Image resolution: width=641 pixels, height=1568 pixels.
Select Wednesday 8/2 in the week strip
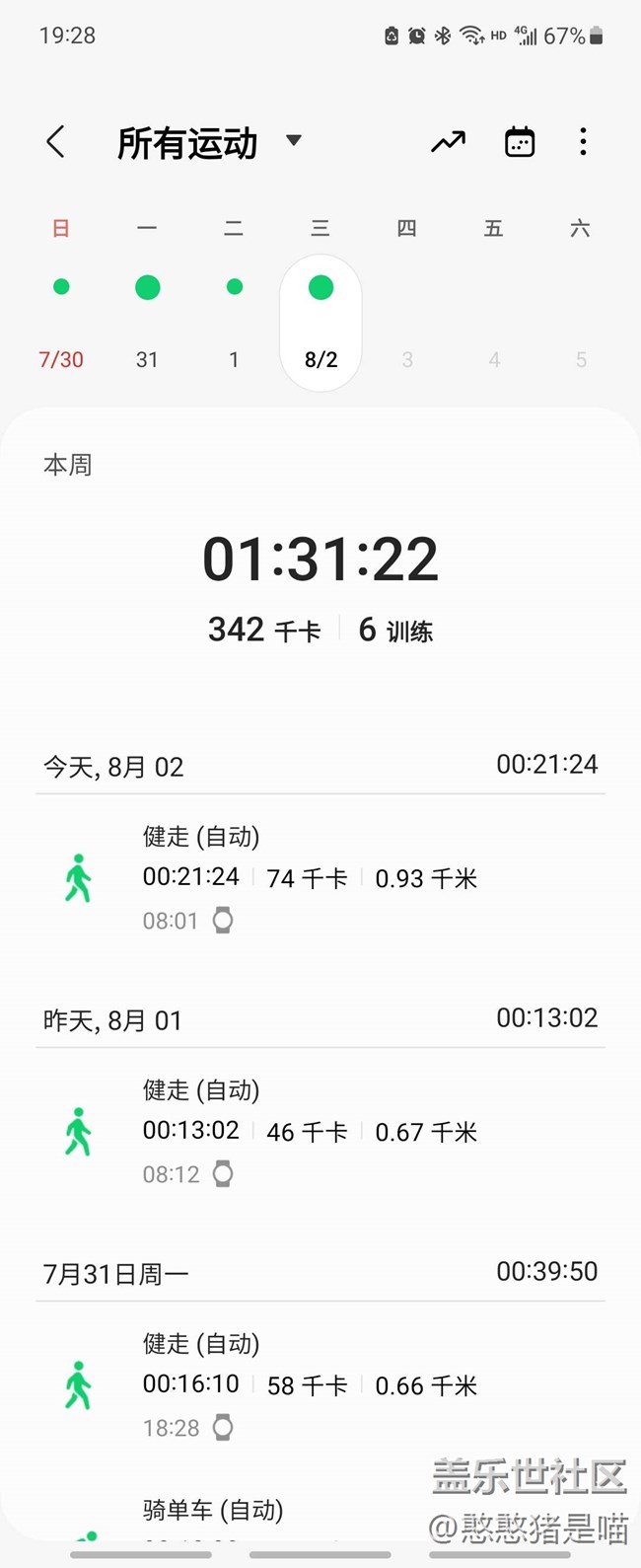click(x=320, y=322)
